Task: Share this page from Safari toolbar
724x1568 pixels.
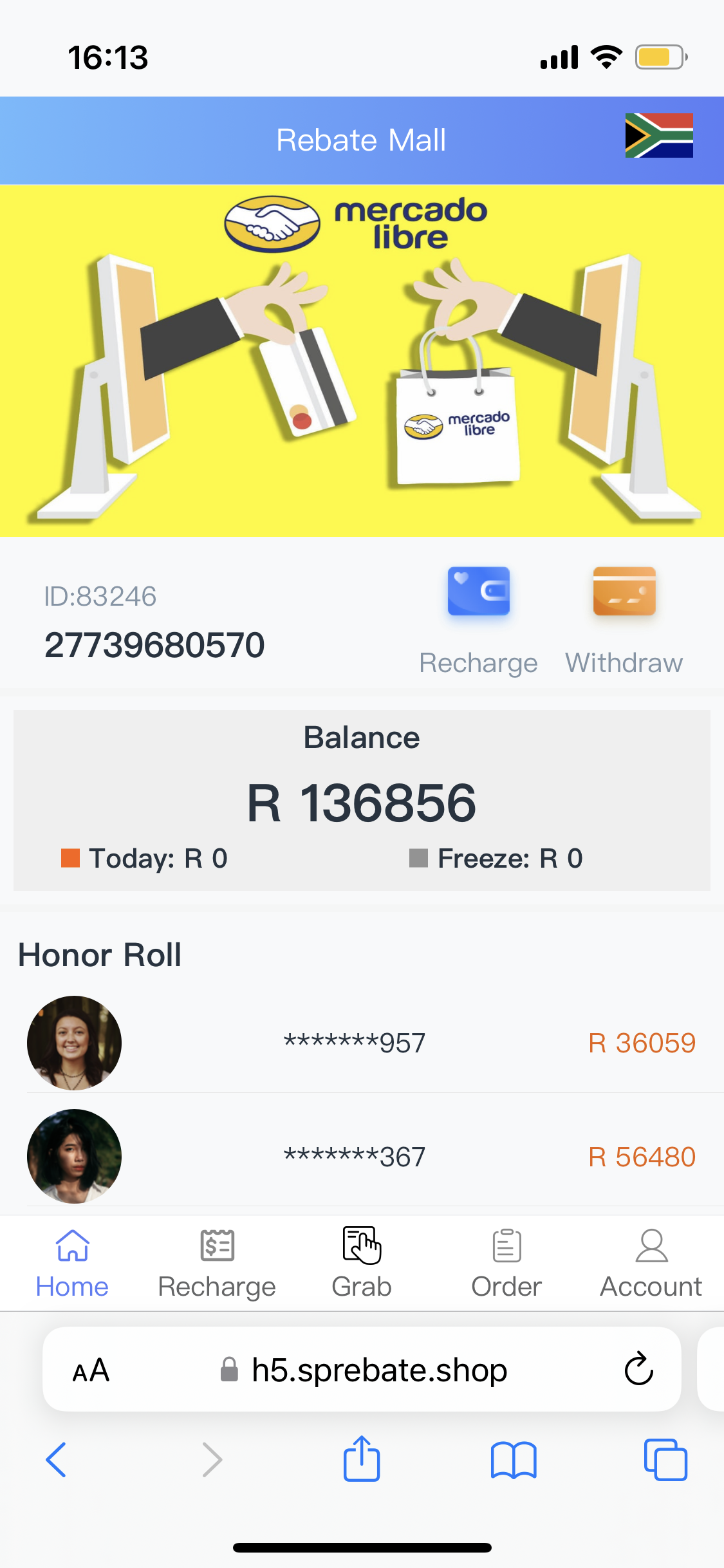Action: 362,1459
